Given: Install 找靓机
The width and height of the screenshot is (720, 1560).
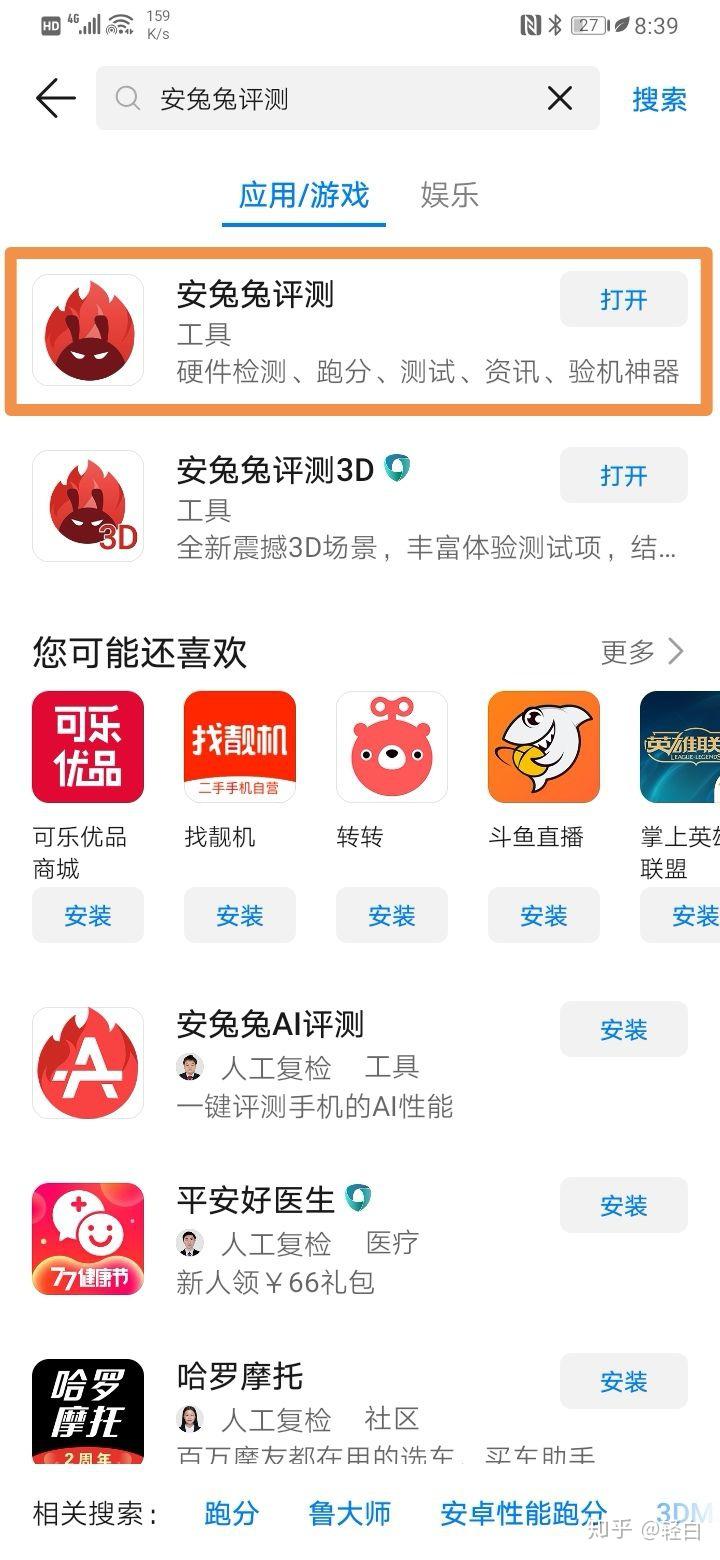Looking at the screenshot, I should [240, 915].
